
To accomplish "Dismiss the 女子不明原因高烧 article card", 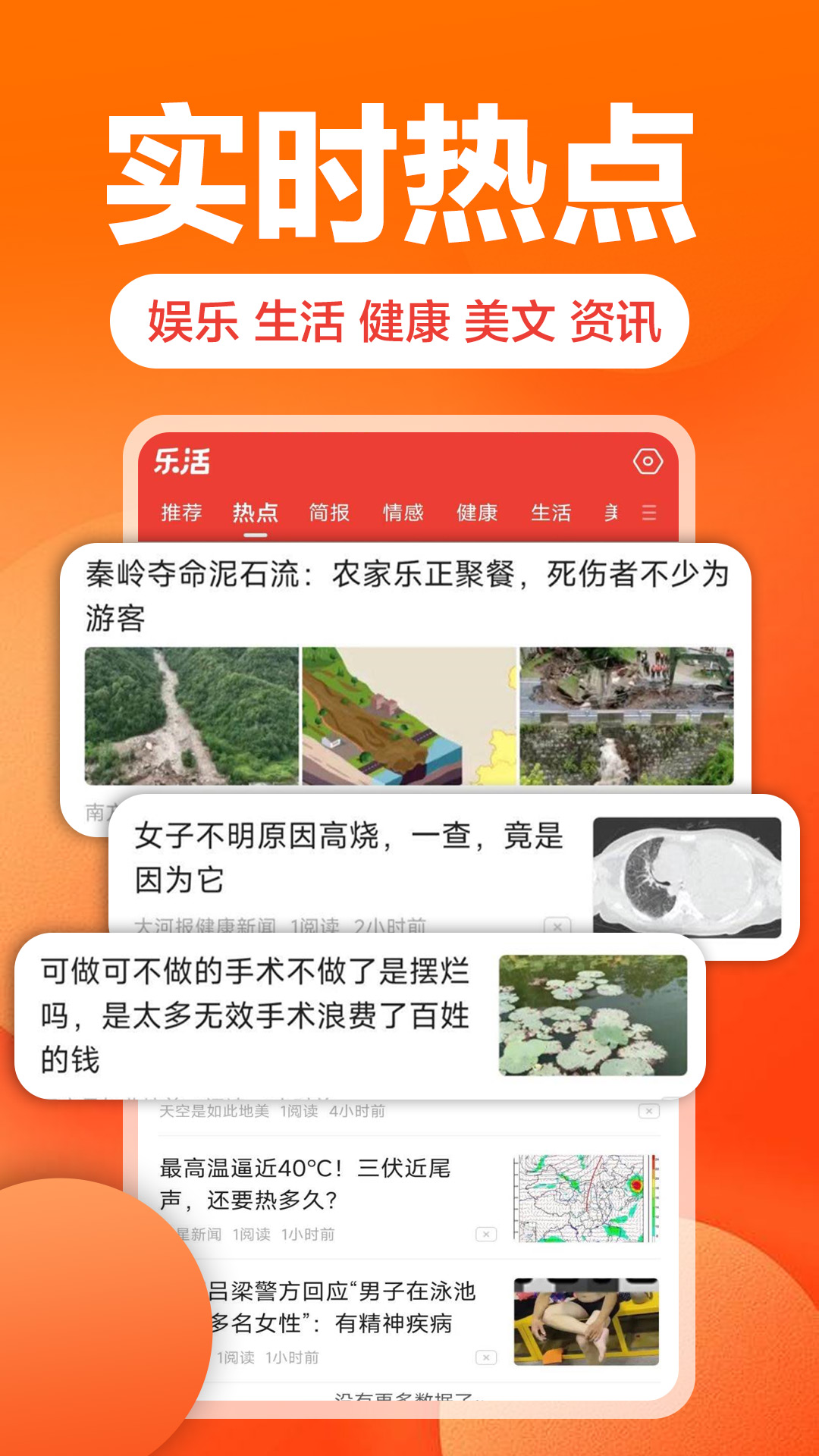I will (x=557, y=927).
